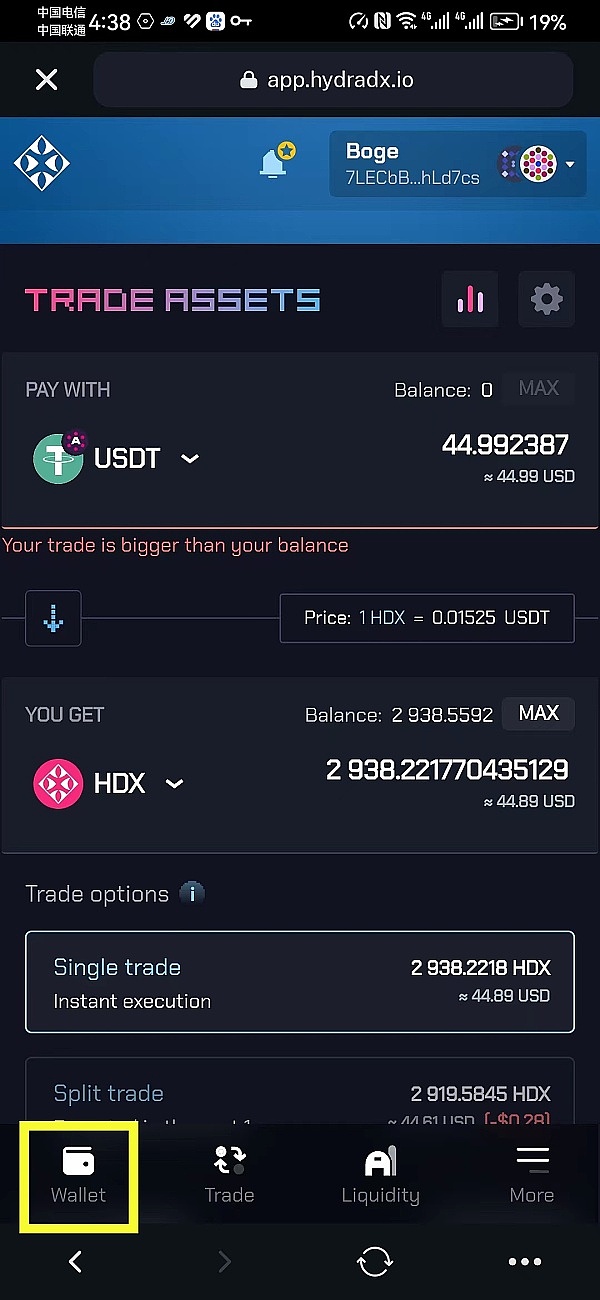Tap the 1 HDX price rate box
600x1300 pixels.
coord(426,618)
